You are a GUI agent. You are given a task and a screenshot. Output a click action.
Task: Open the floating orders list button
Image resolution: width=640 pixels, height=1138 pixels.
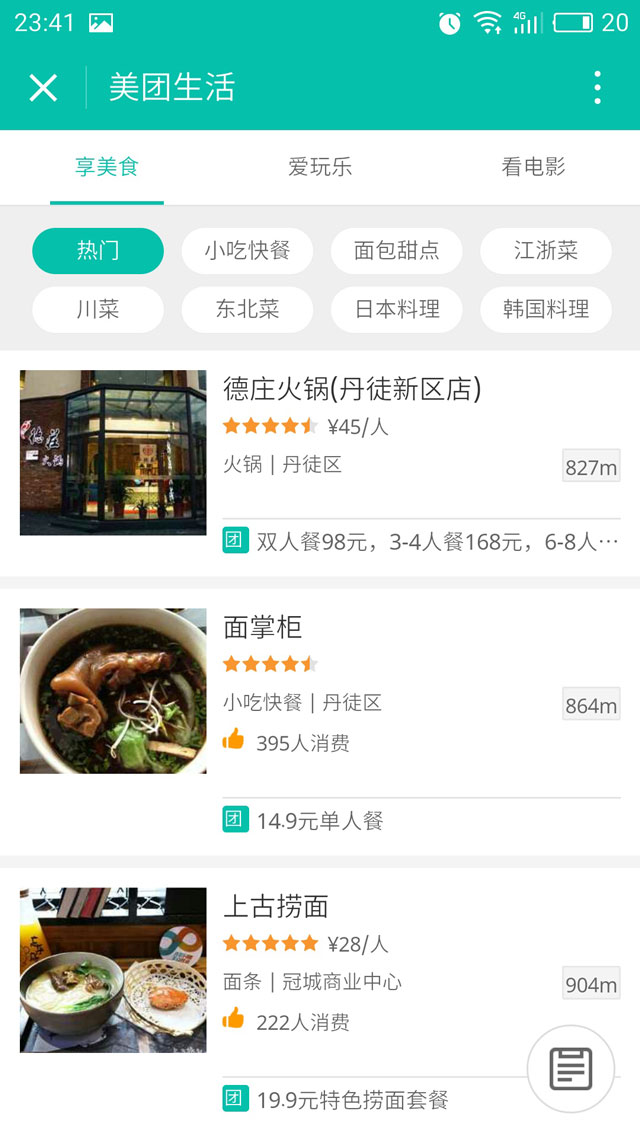click(571, 1069)
